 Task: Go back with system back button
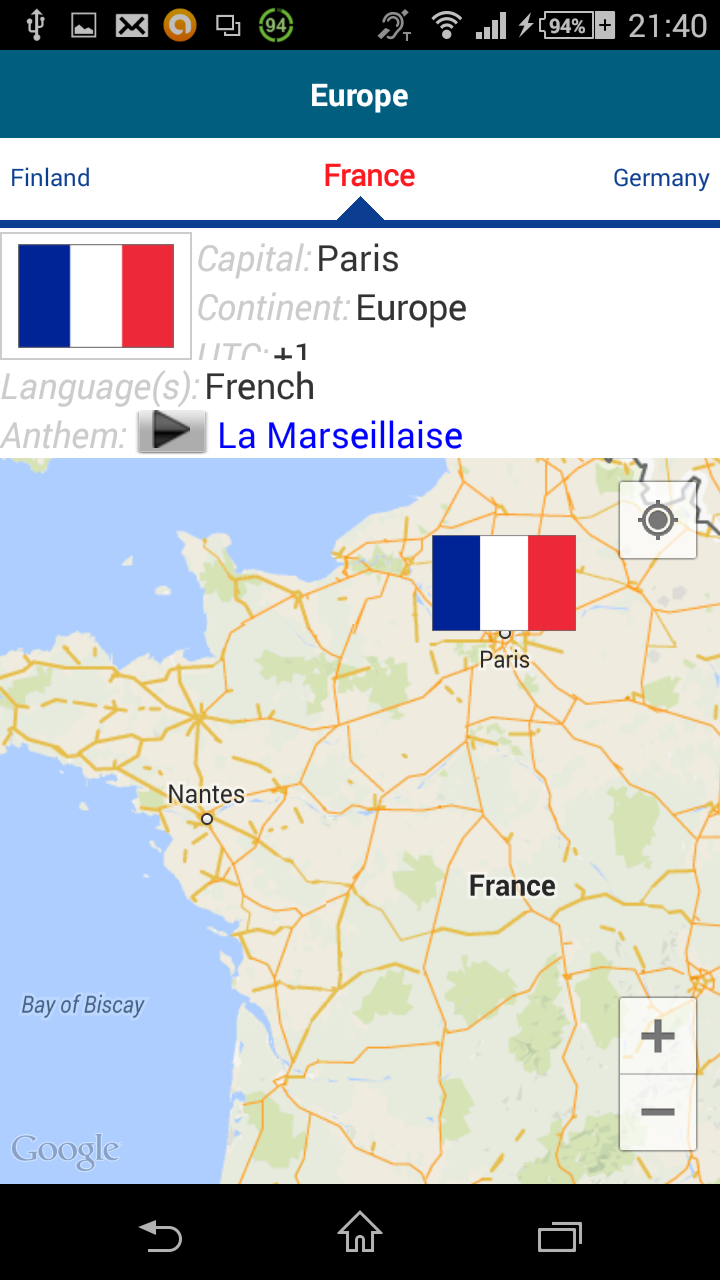tap(160, 1236)
